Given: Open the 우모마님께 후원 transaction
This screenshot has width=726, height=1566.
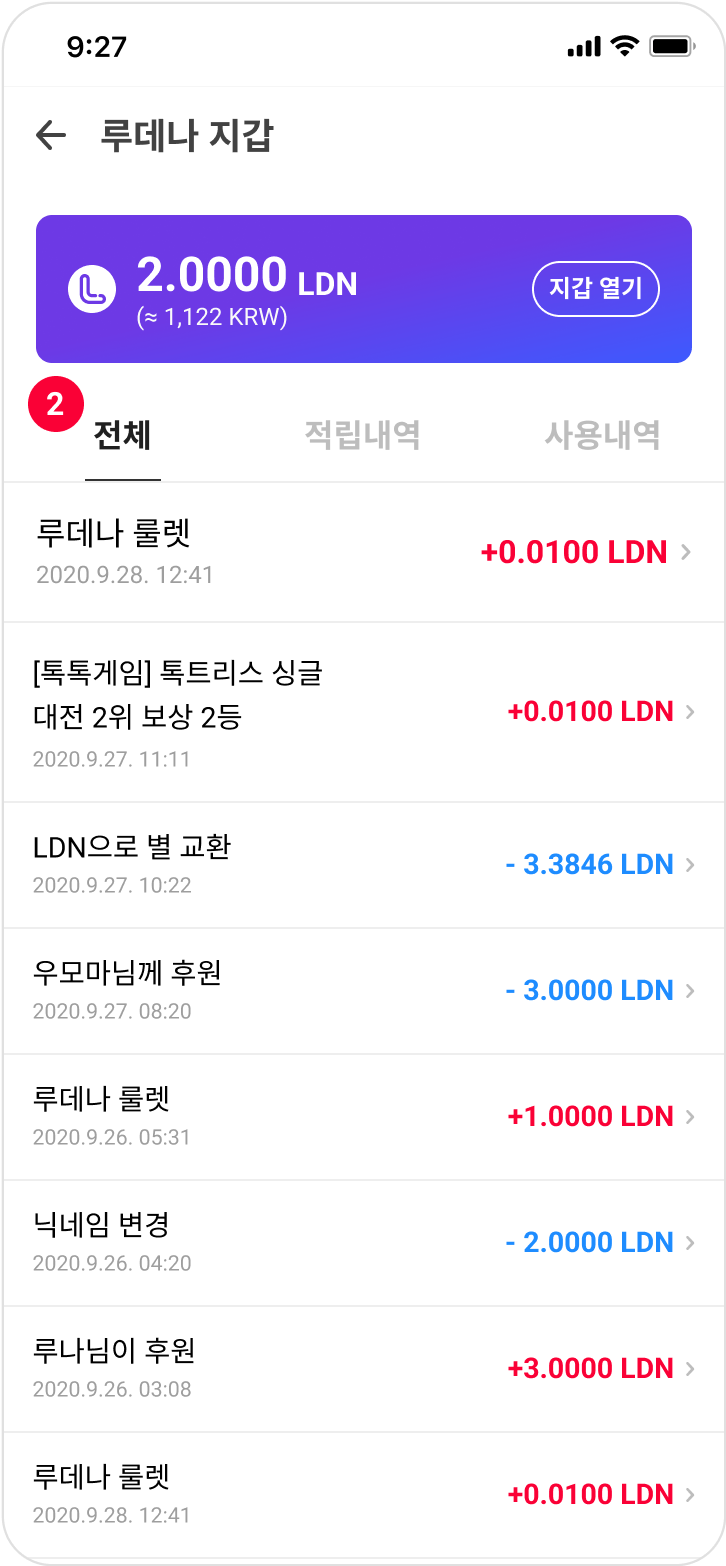Looking at the screenshot, I should coord(362,990).
